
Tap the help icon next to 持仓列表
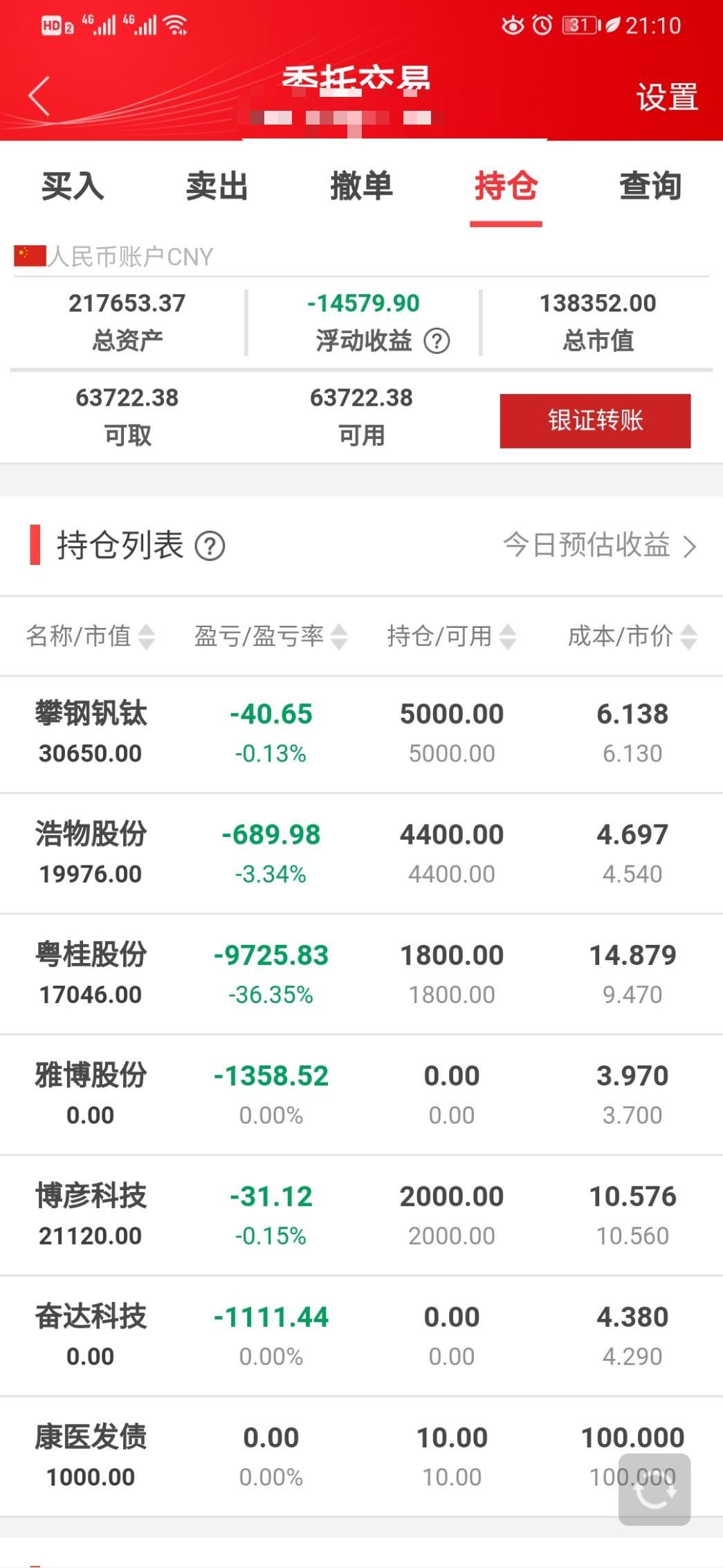(x=210, y=546)
